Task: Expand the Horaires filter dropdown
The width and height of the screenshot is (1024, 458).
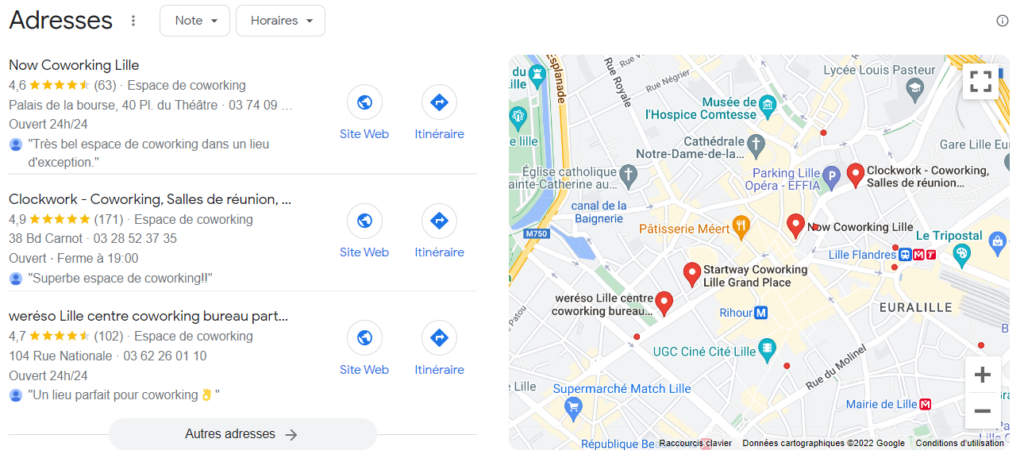Action: (280, 21)
